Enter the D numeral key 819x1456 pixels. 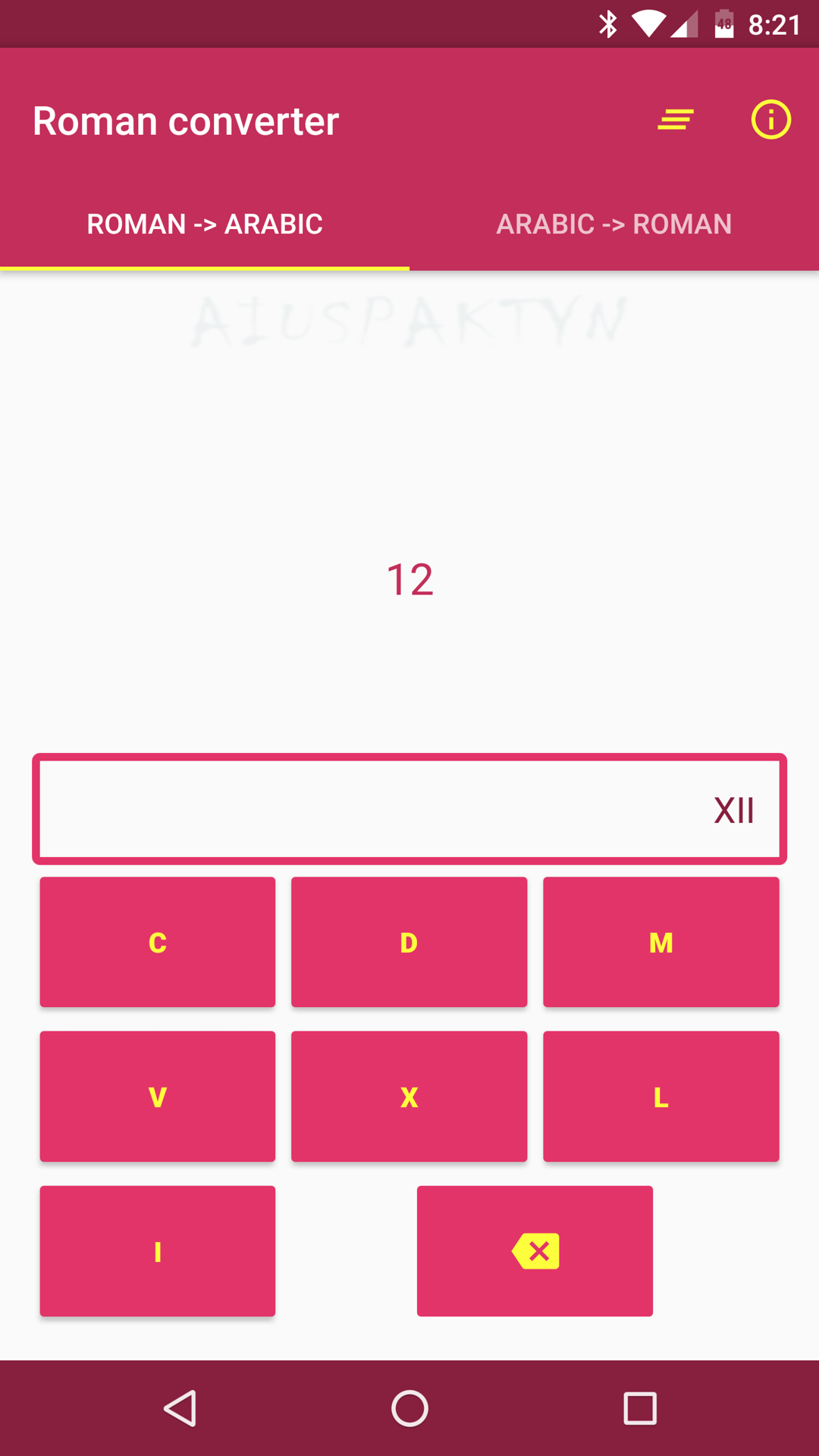click(x=409, y=943)
